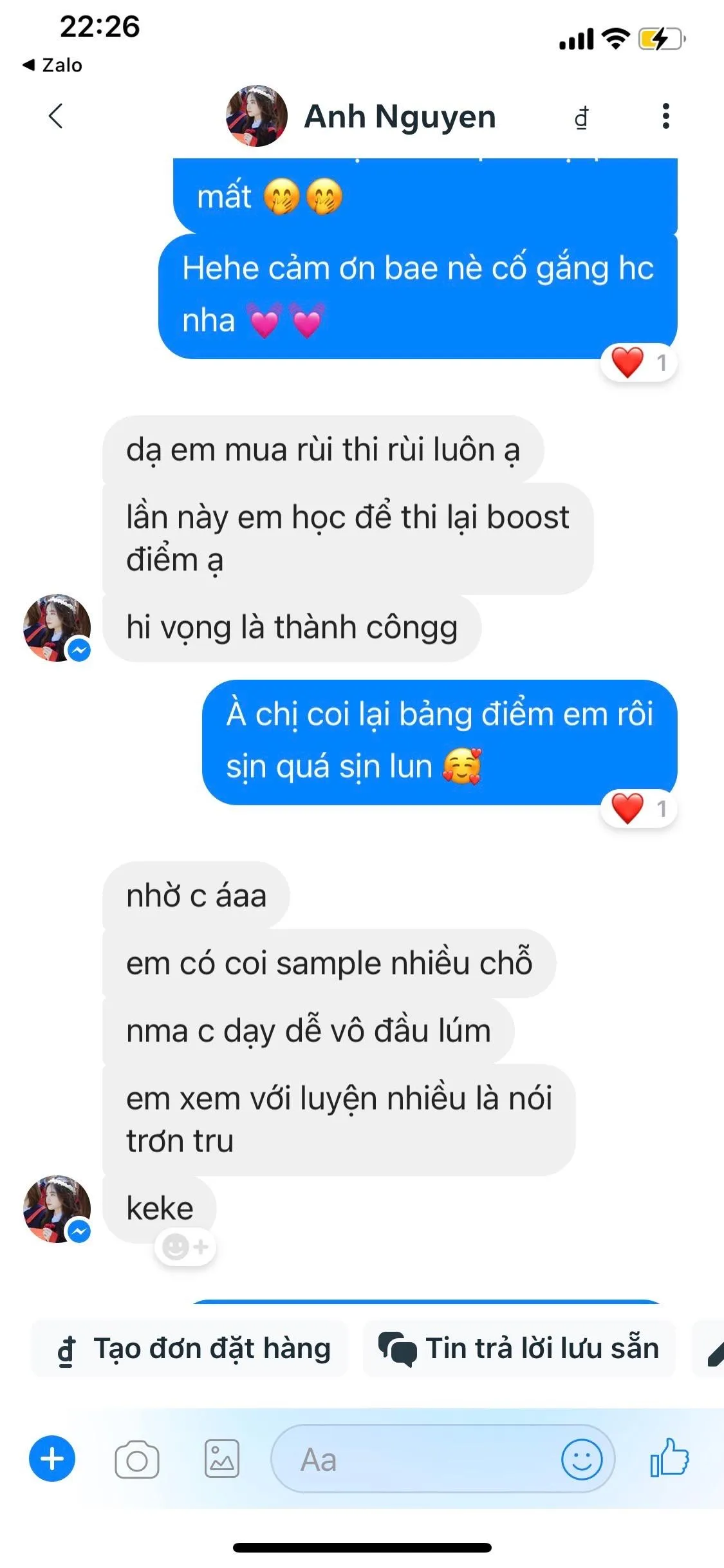724x1568 pixels.
Task: Send a thumbs-up like
Action: [x=670, y=1458]
